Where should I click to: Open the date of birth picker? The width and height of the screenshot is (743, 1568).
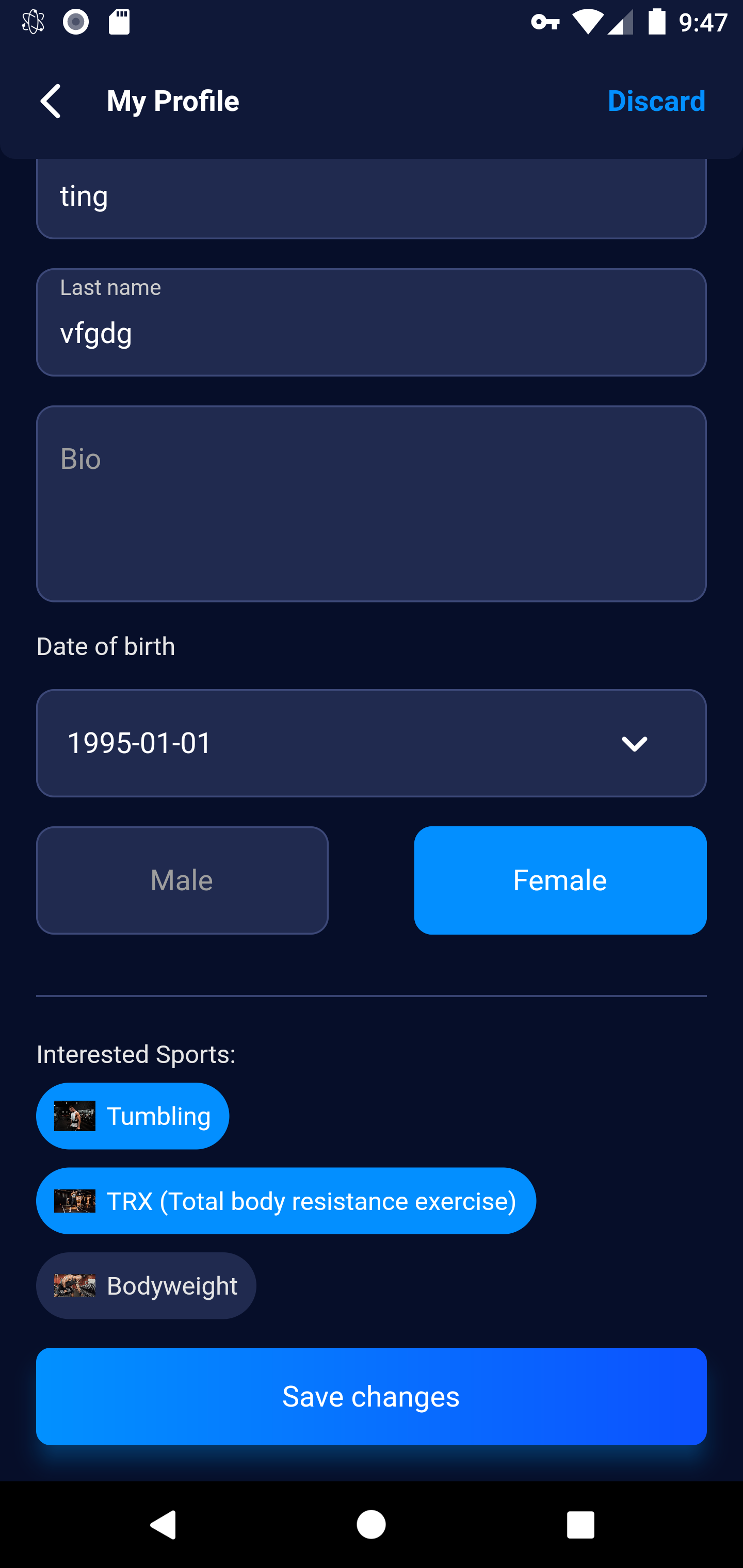[371, 743]
